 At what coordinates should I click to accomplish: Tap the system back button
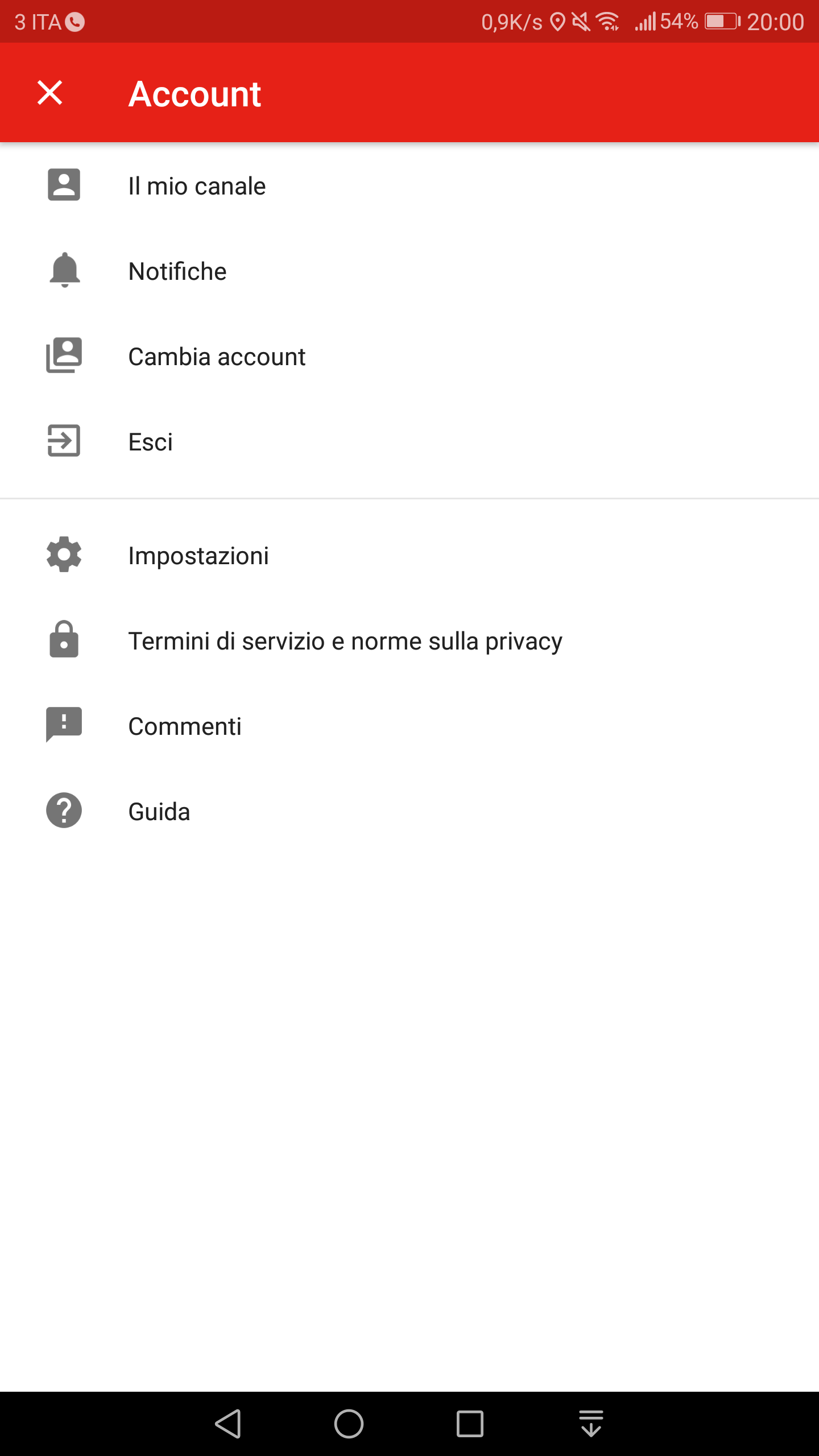pos(228,1424)
